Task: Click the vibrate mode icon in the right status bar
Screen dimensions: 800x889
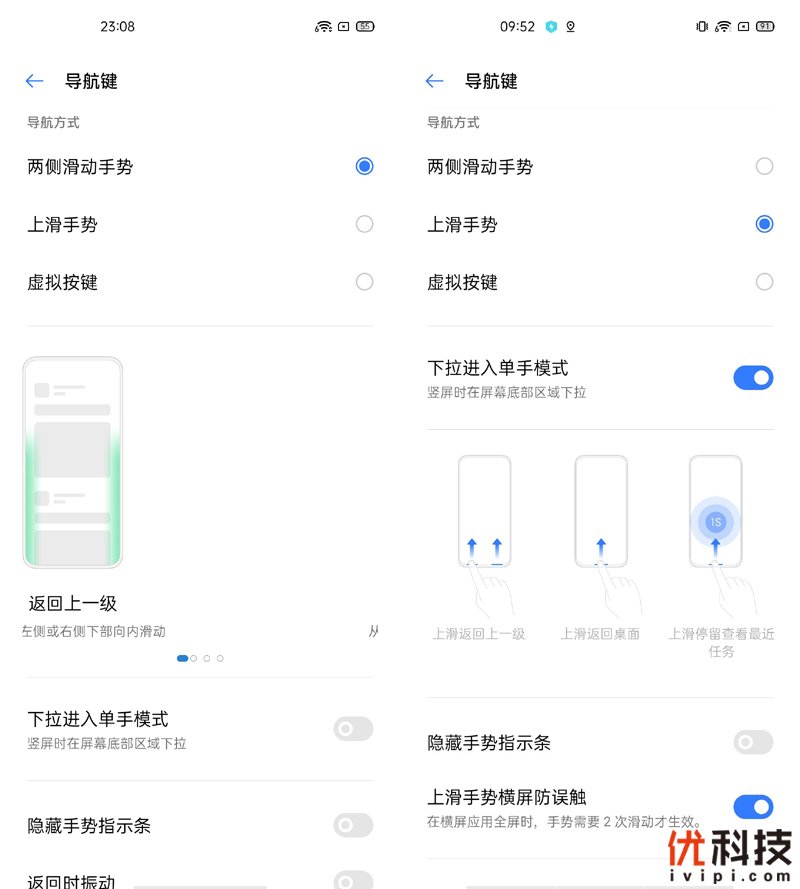Action: pos(702,26)
